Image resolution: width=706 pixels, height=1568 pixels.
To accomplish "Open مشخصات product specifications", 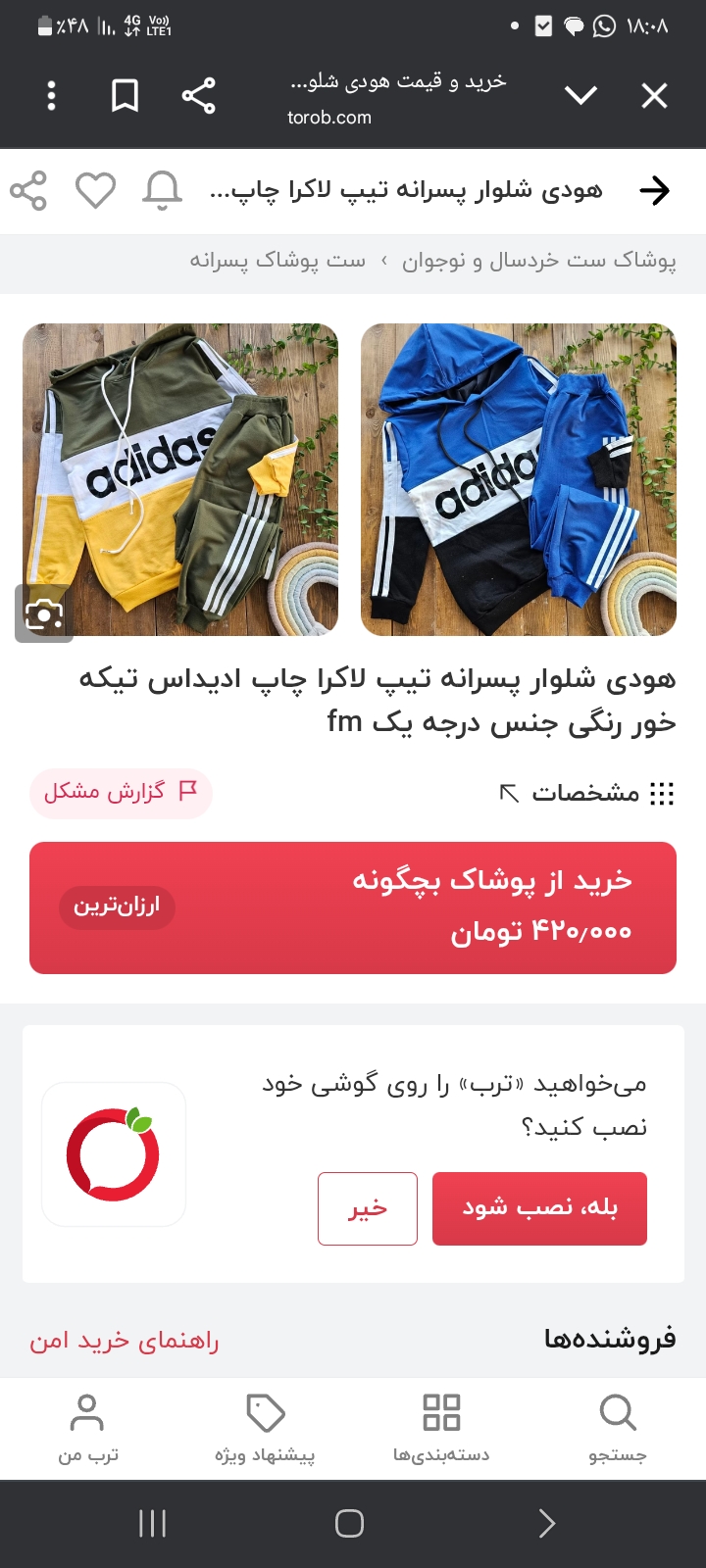I will [x=586, y=793].
